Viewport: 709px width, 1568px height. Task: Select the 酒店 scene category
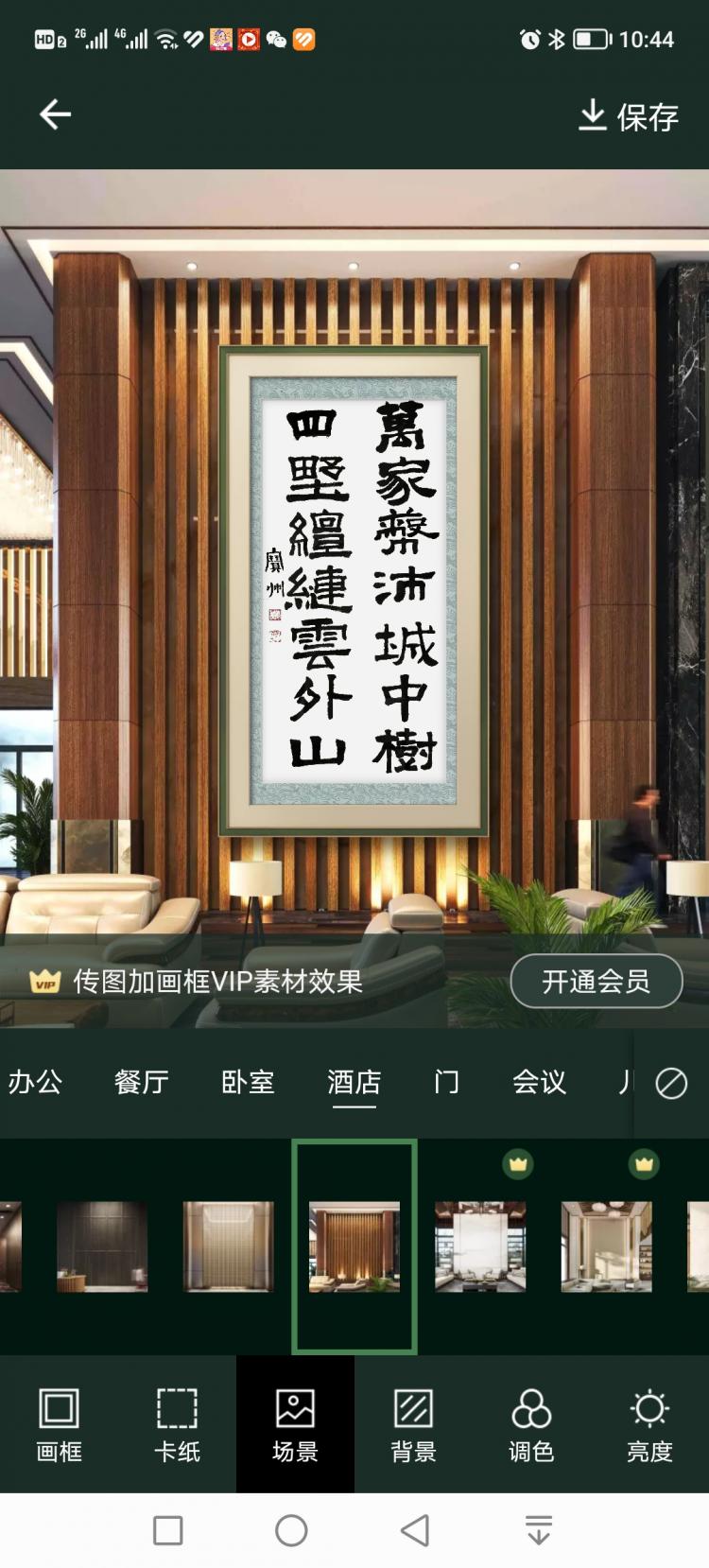tap(354, 1082)
